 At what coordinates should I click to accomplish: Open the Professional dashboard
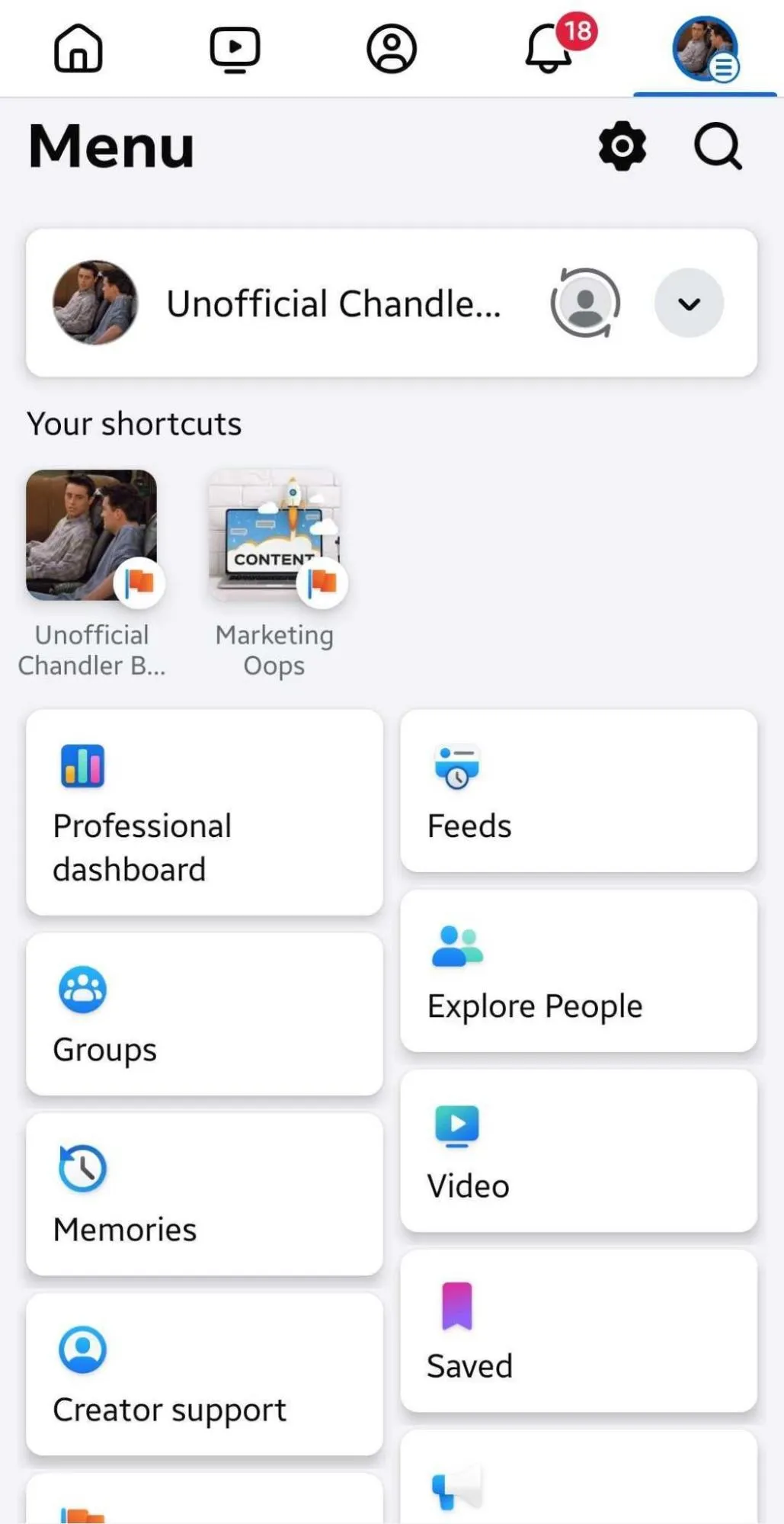tap(203, 812)
